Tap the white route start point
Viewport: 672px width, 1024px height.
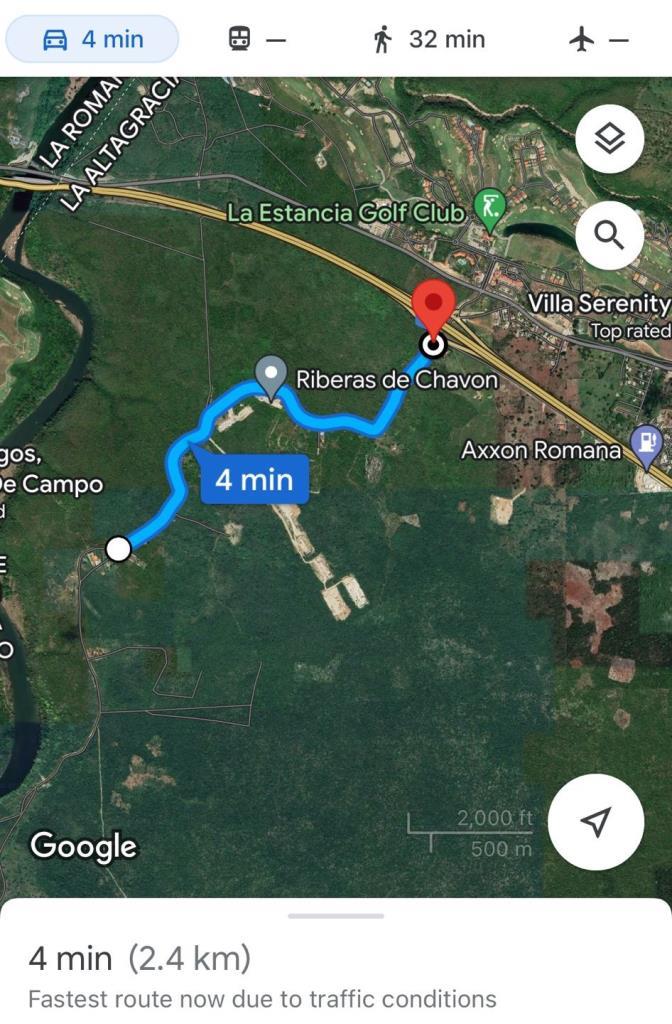(118, 548)
